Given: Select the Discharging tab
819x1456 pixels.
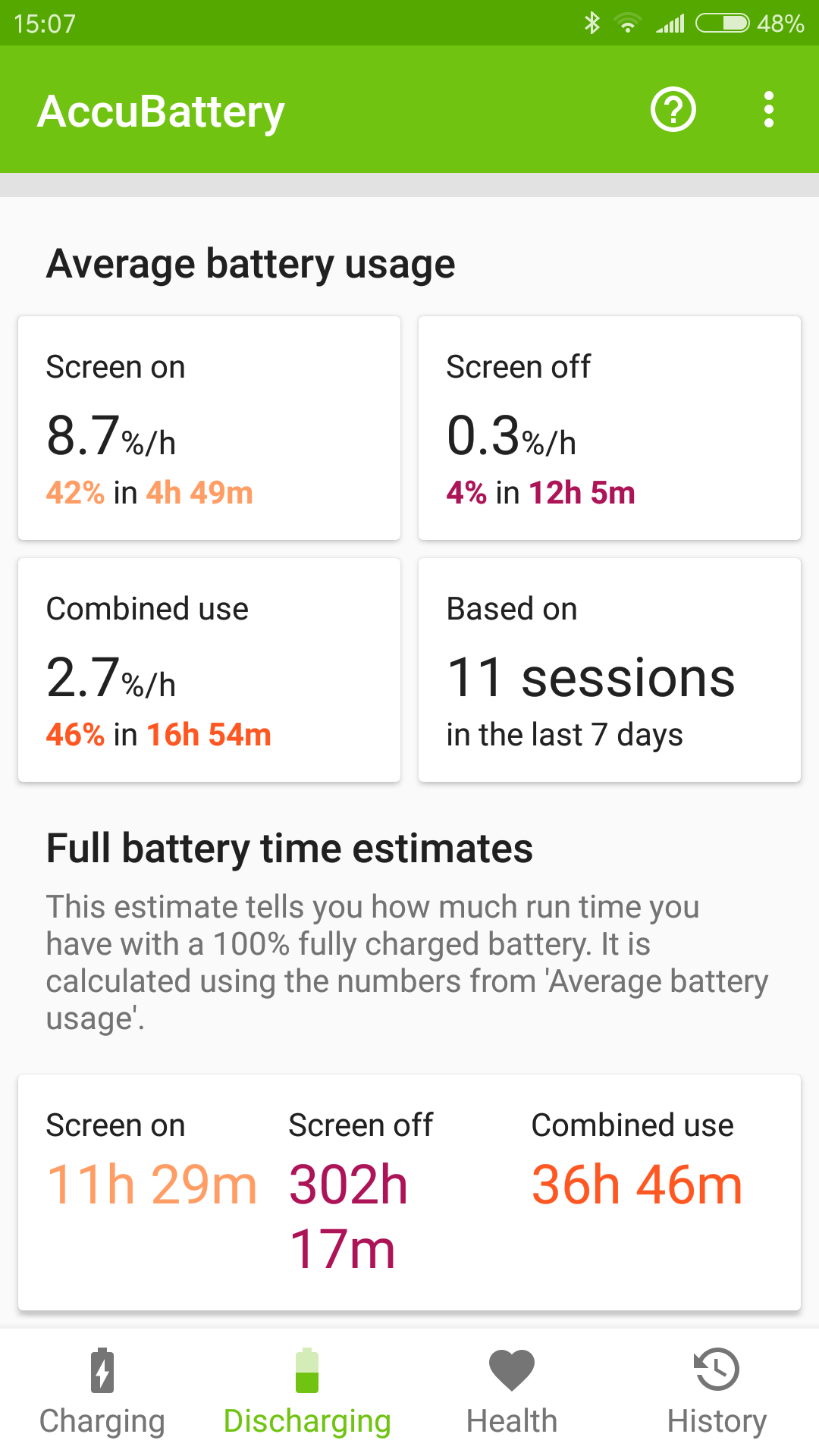Looking at the screenshot, I should click(307, 1392).
